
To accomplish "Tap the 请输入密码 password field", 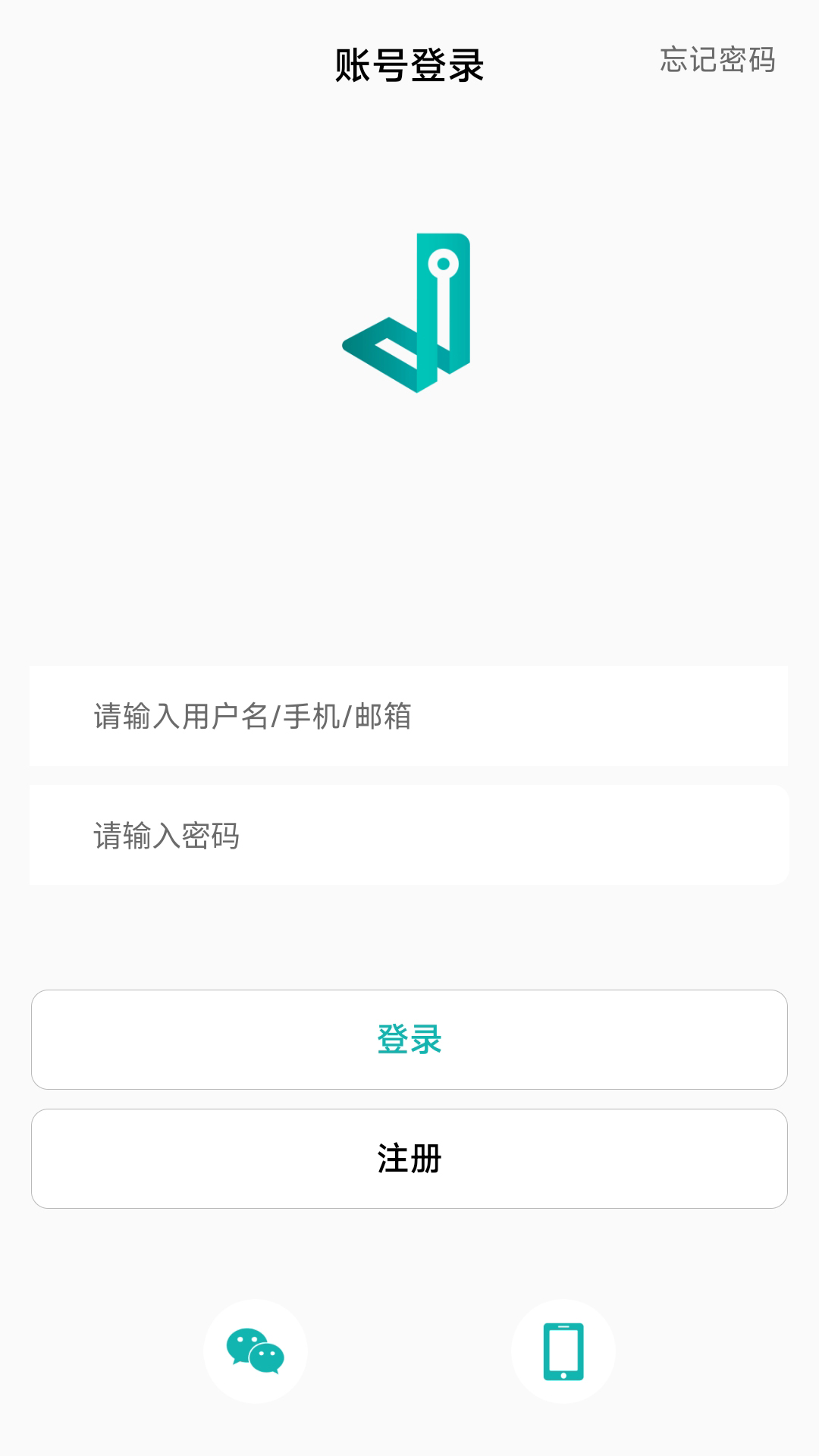I will (408, 835).
